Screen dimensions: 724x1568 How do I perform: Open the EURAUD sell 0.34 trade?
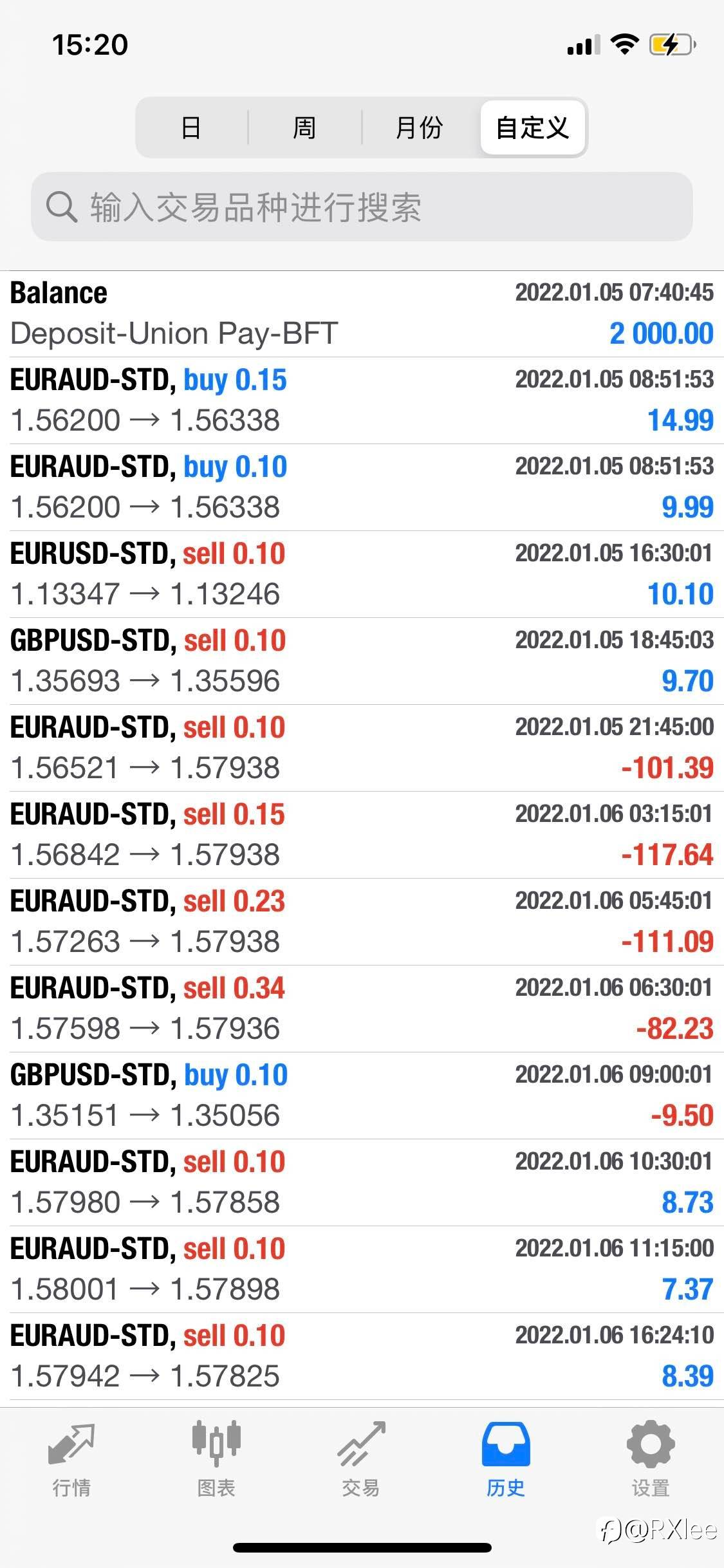pyautogui.click(x=362, y=1009)
